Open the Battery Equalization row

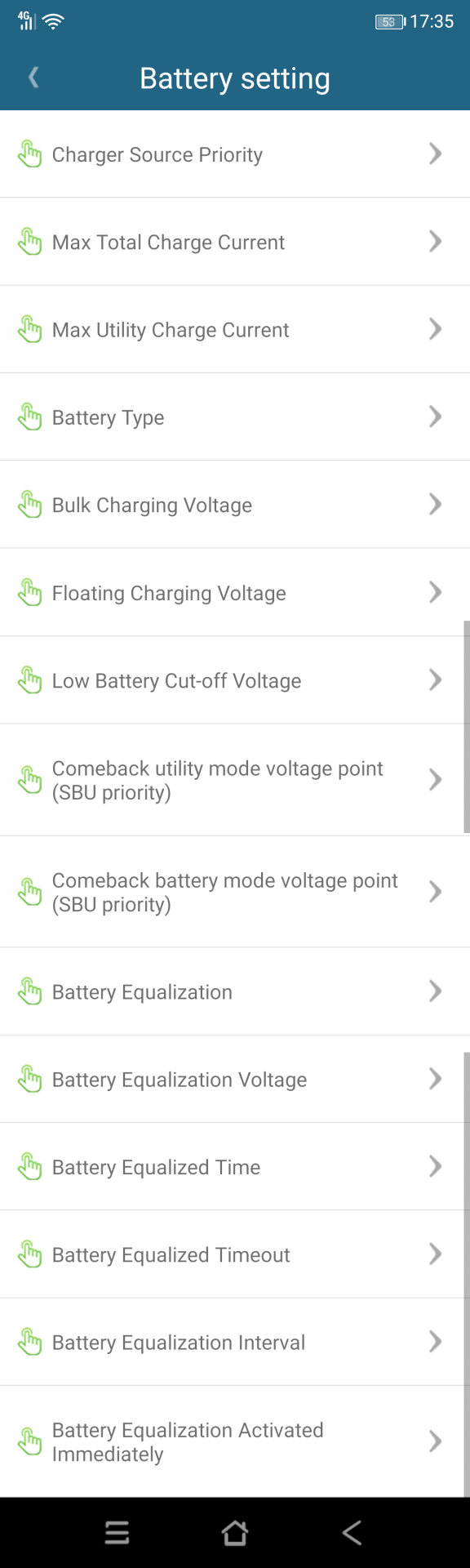coord(235,991)
